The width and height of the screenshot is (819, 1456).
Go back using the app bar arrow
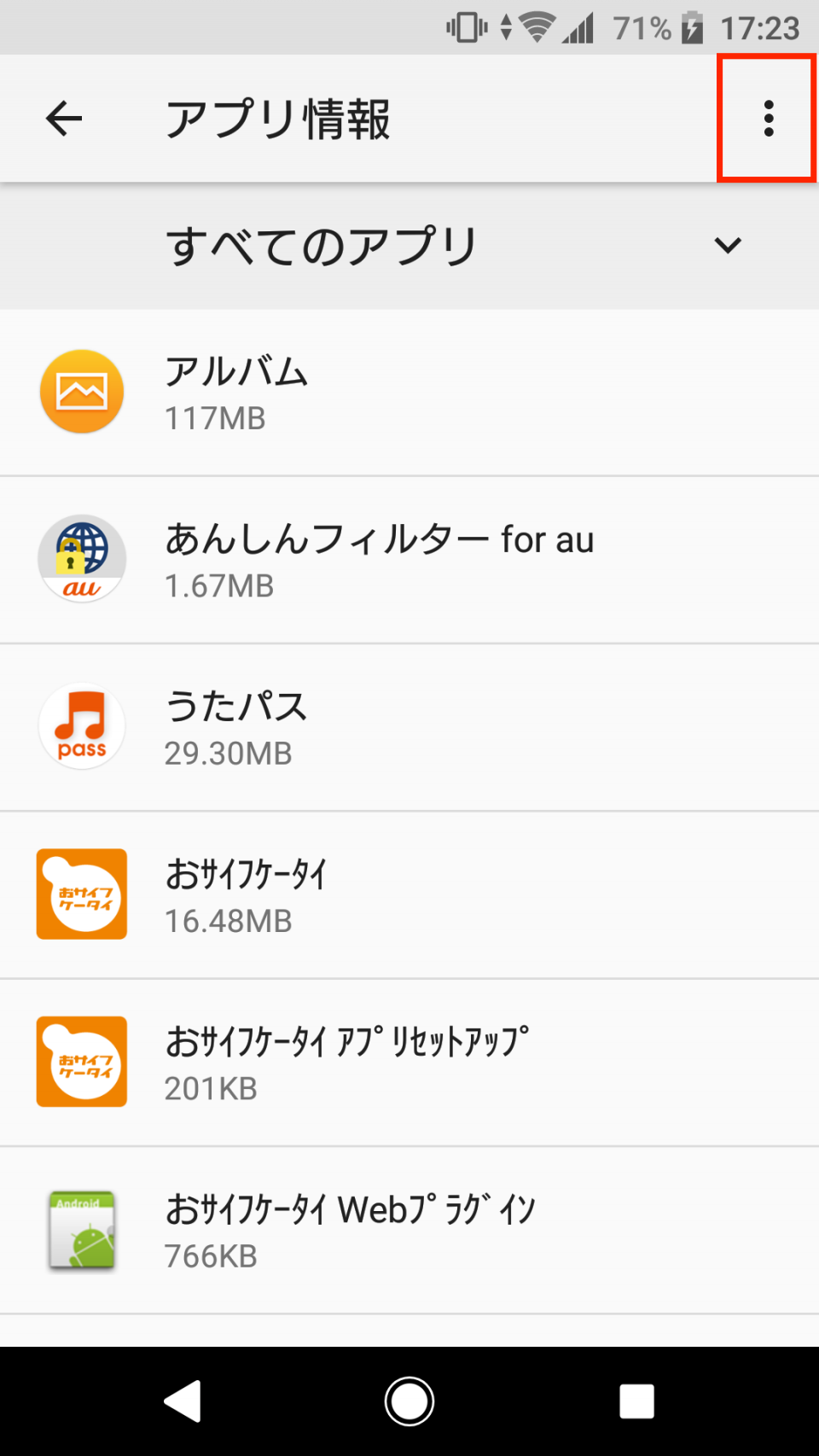pyautogui.click(x=64, y=118)
